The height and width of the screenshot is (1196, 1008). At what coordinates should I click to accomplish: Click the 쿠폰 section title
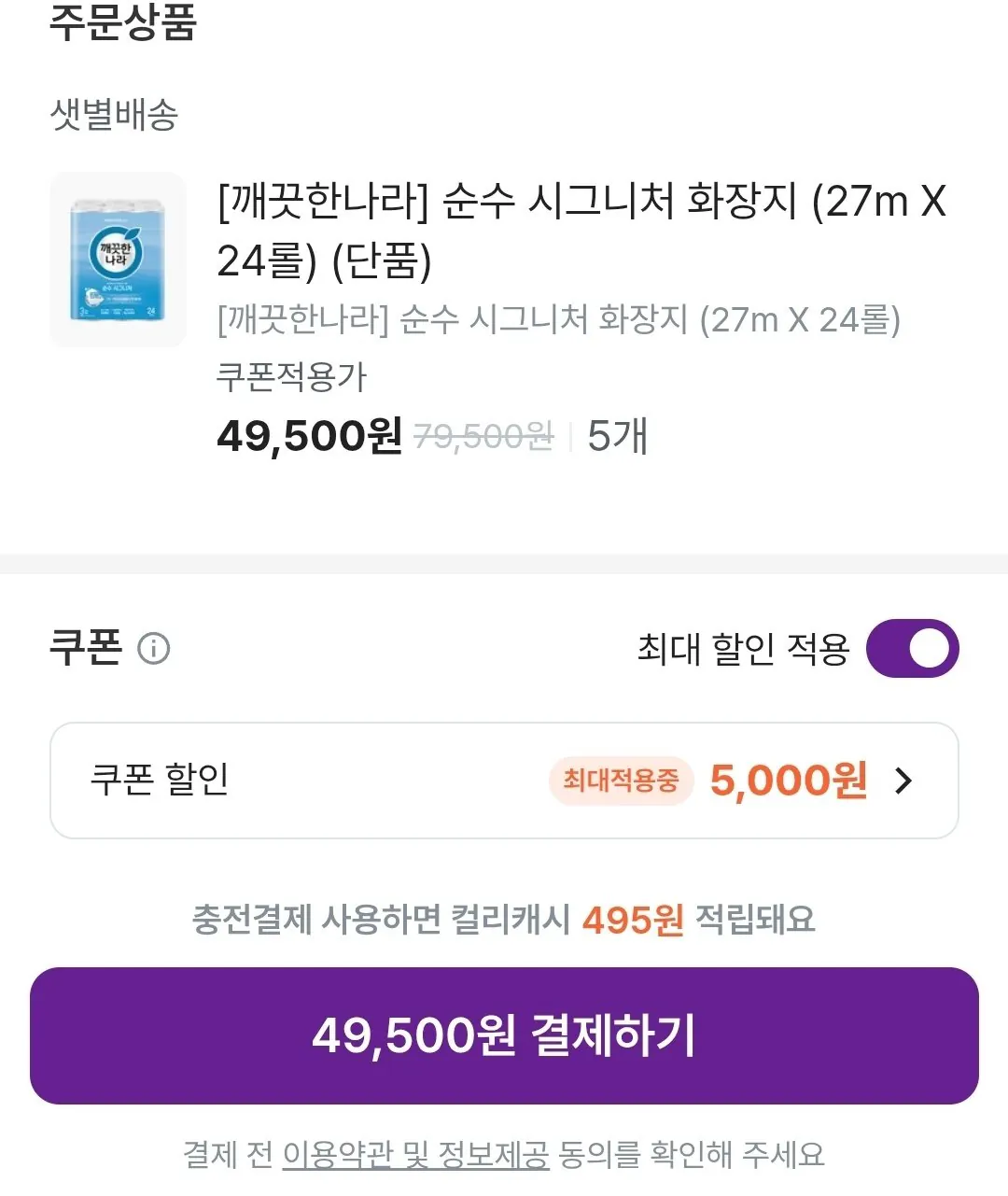(x=85, y=646)
